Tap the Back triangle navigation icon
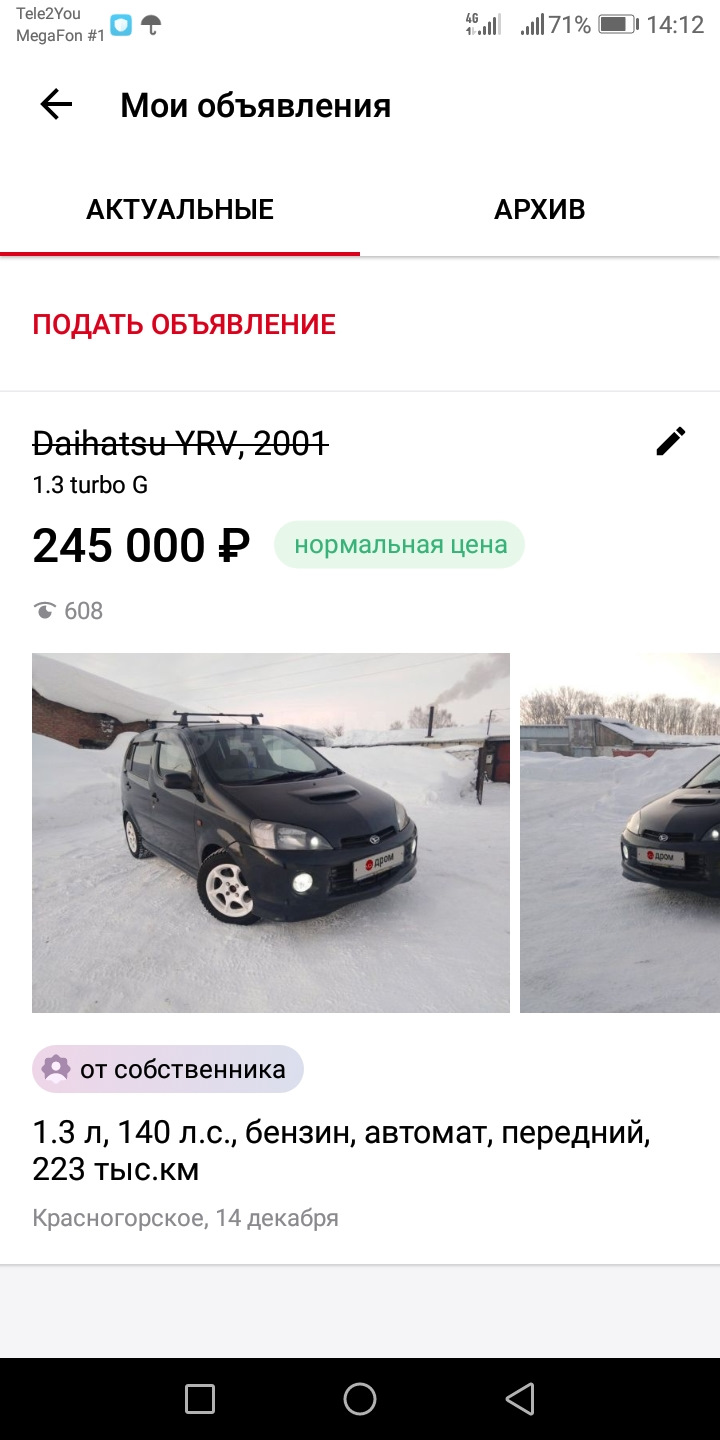 tap(521, 1398)
